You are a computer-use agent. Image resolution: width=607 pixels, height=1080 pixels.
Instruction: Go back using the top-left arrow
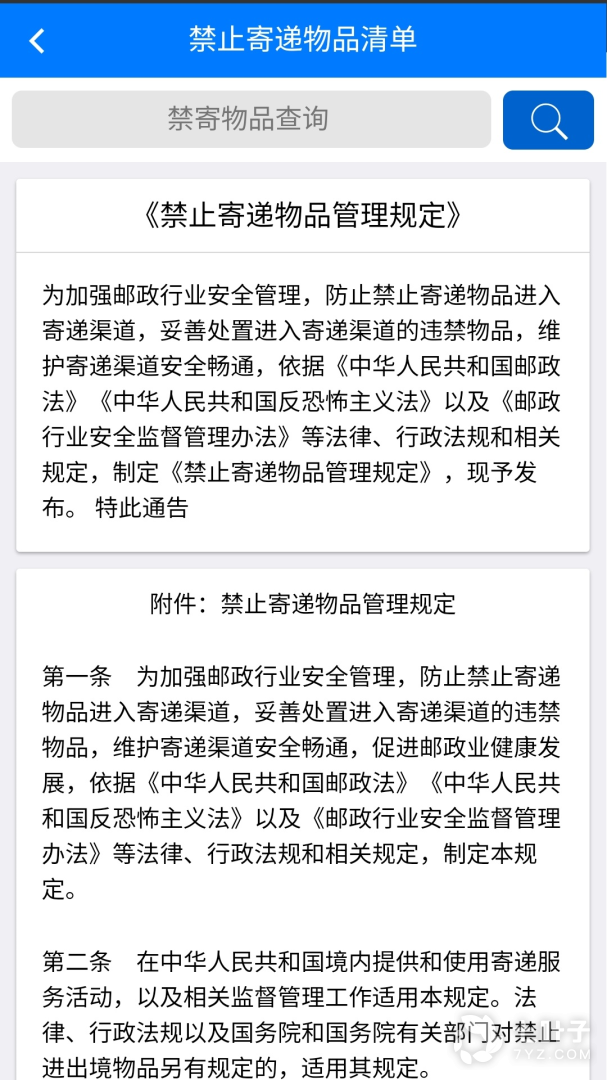point(37,41)
